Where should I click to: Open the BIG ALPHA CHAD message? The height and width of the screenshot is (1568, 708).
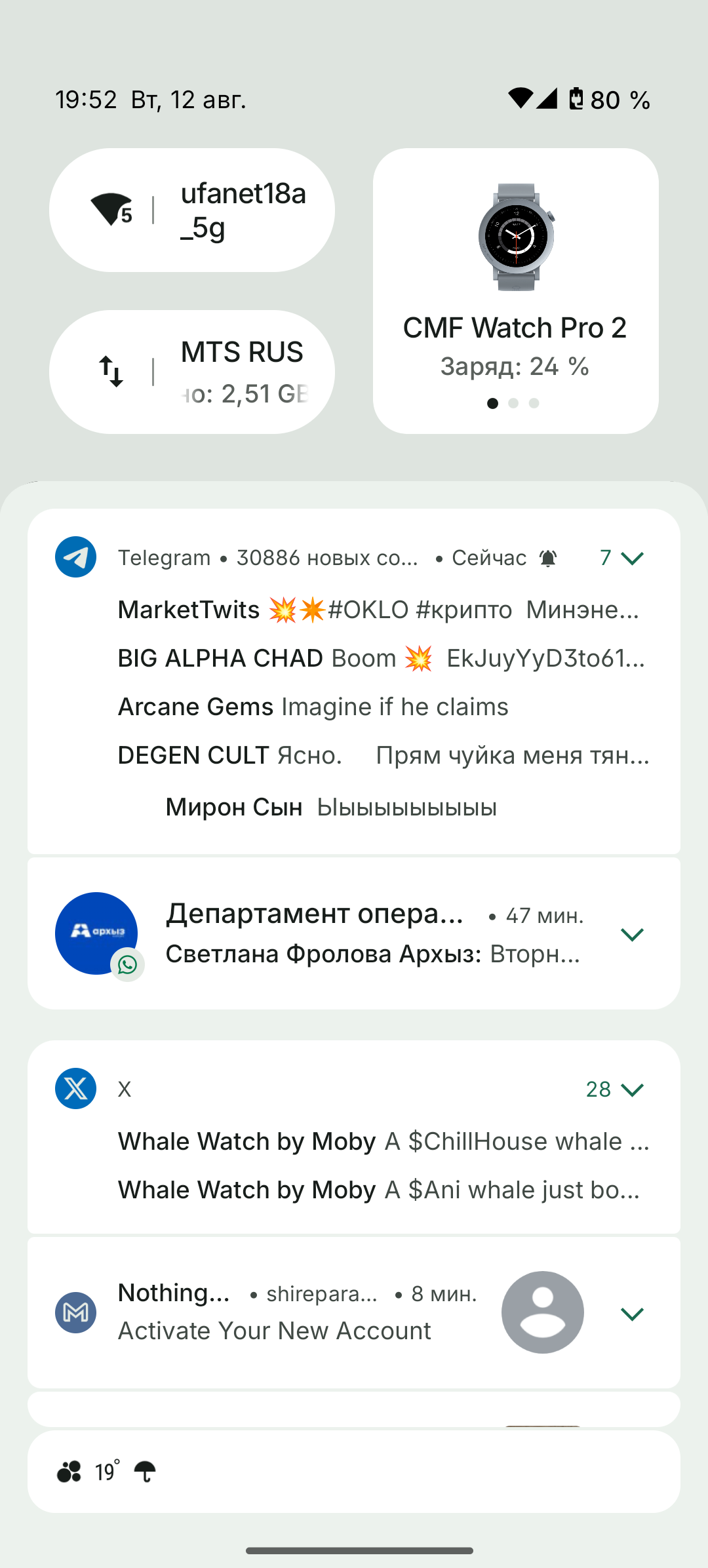pos(380,659)
